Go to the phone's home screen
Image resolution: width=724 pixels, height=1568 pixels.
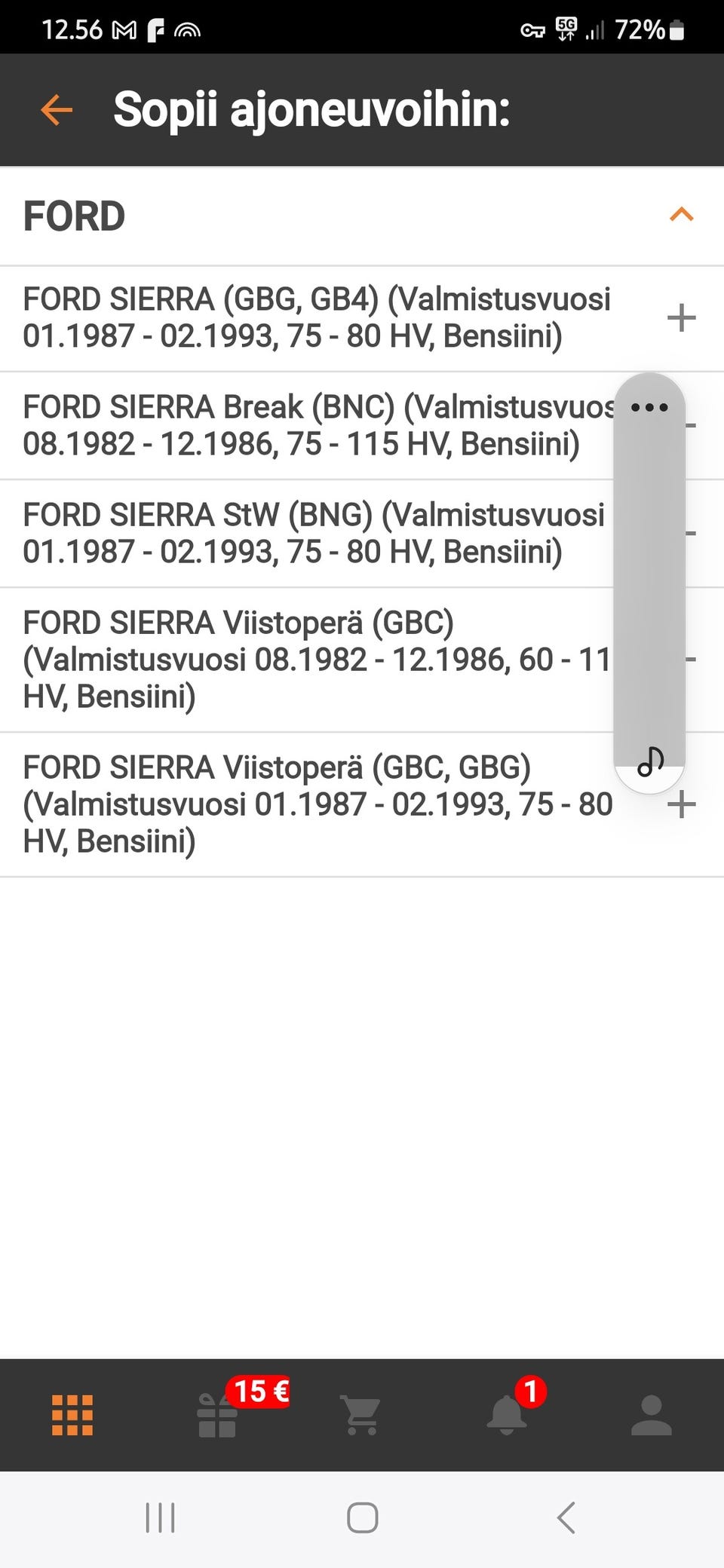pyautogui.click(x=362, y=1517)
